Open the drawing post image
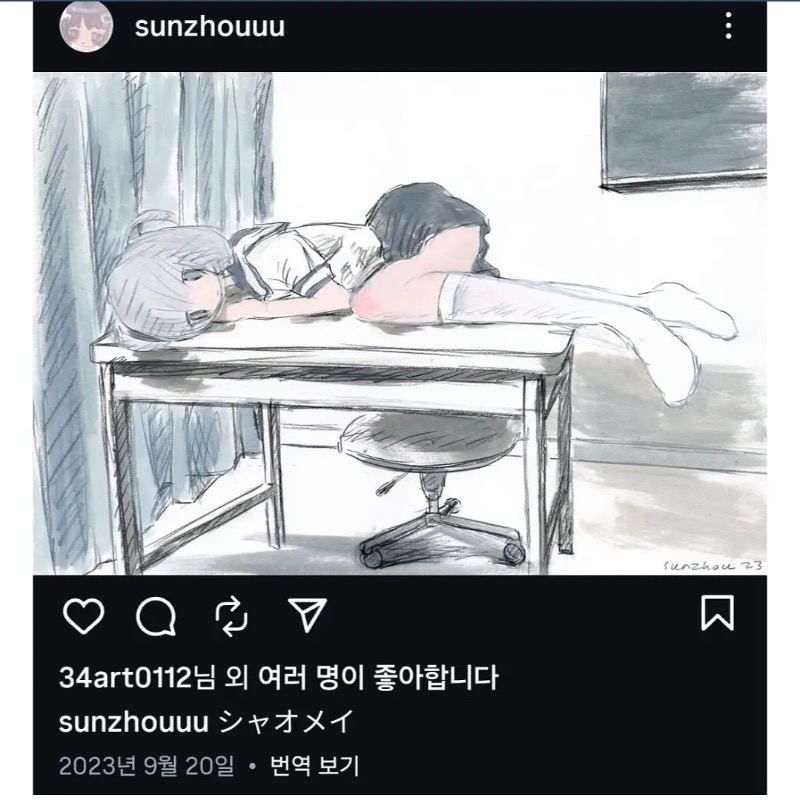The width and height of the screenshot is (800, 806). pyautogui.click(x=400, y=323)
